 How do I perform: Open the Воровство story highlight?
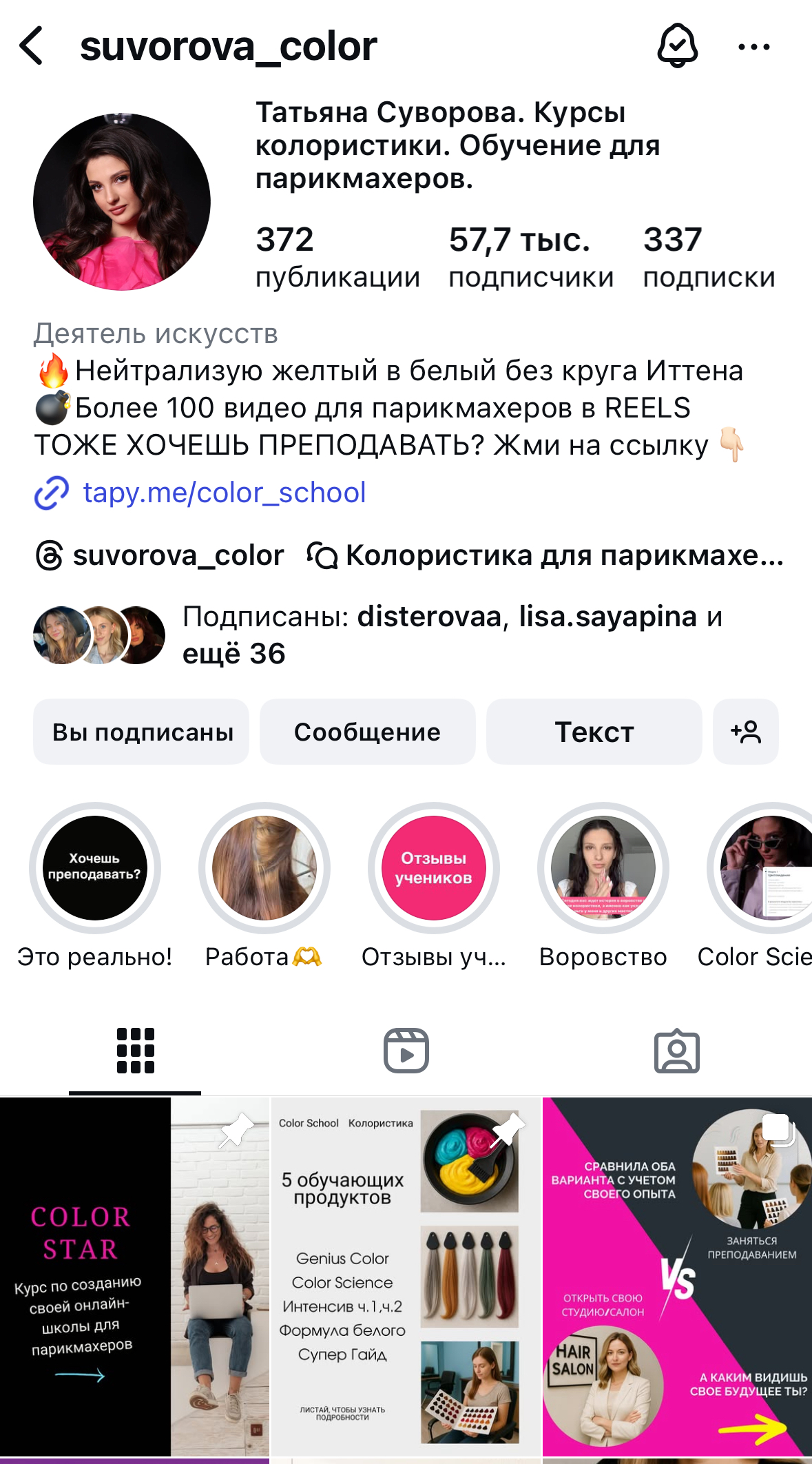[x=603, y=868]
